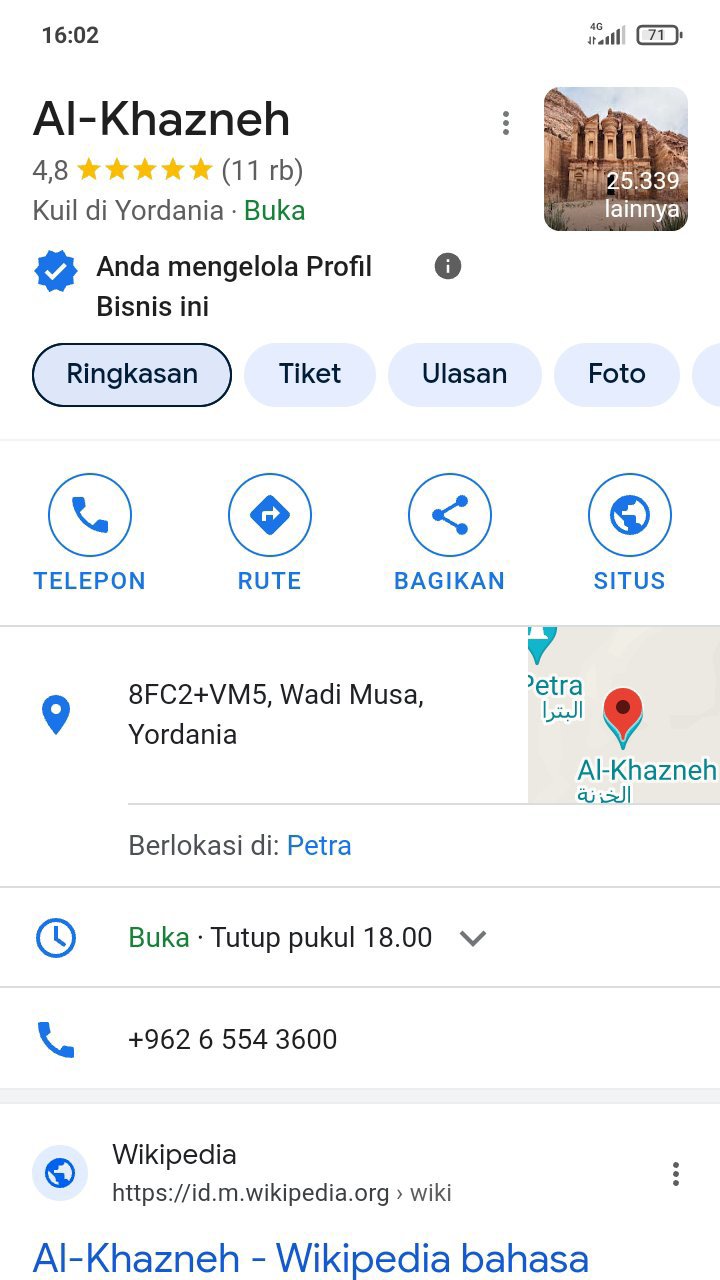Switch to the Ulasan tab
720x1280 pixels.
[x=464, y=374]
